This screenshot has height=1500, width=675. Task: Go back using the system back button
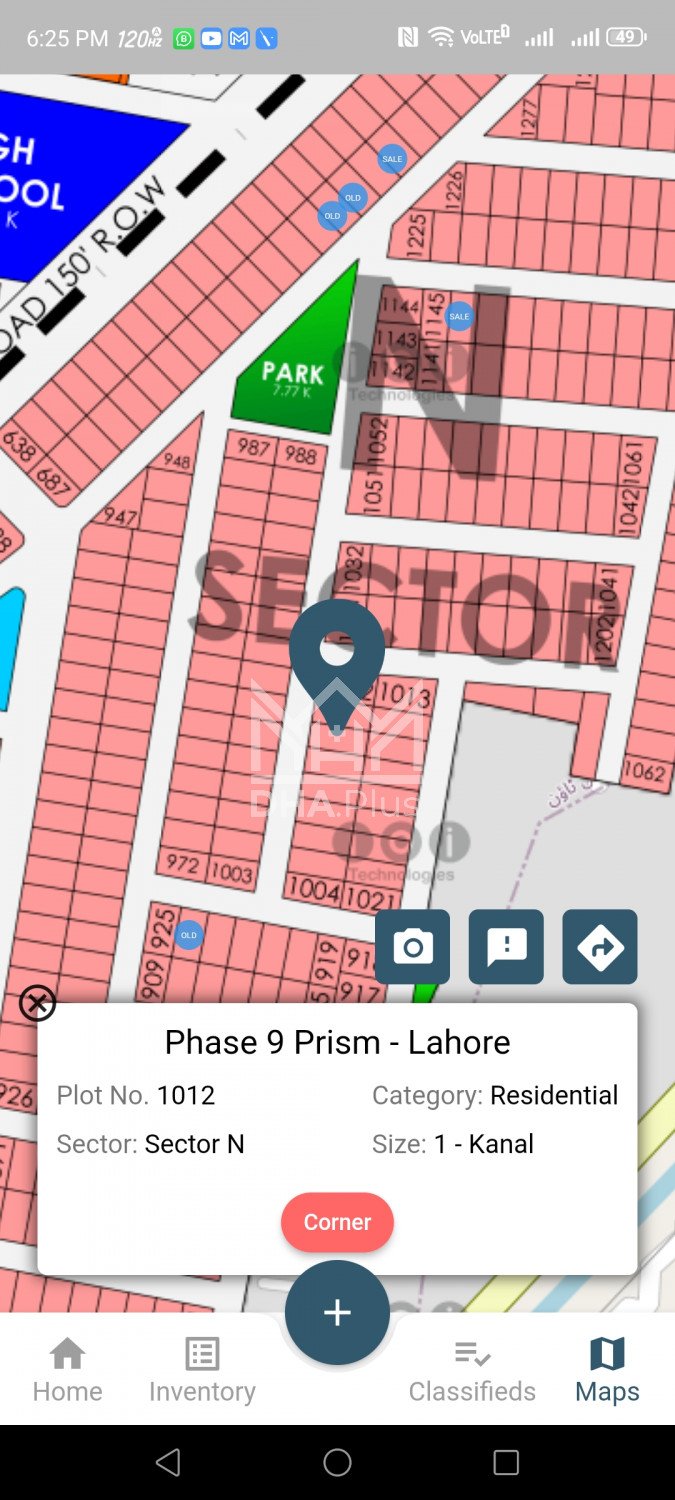pyautogui.click(x=168, y=1462)
